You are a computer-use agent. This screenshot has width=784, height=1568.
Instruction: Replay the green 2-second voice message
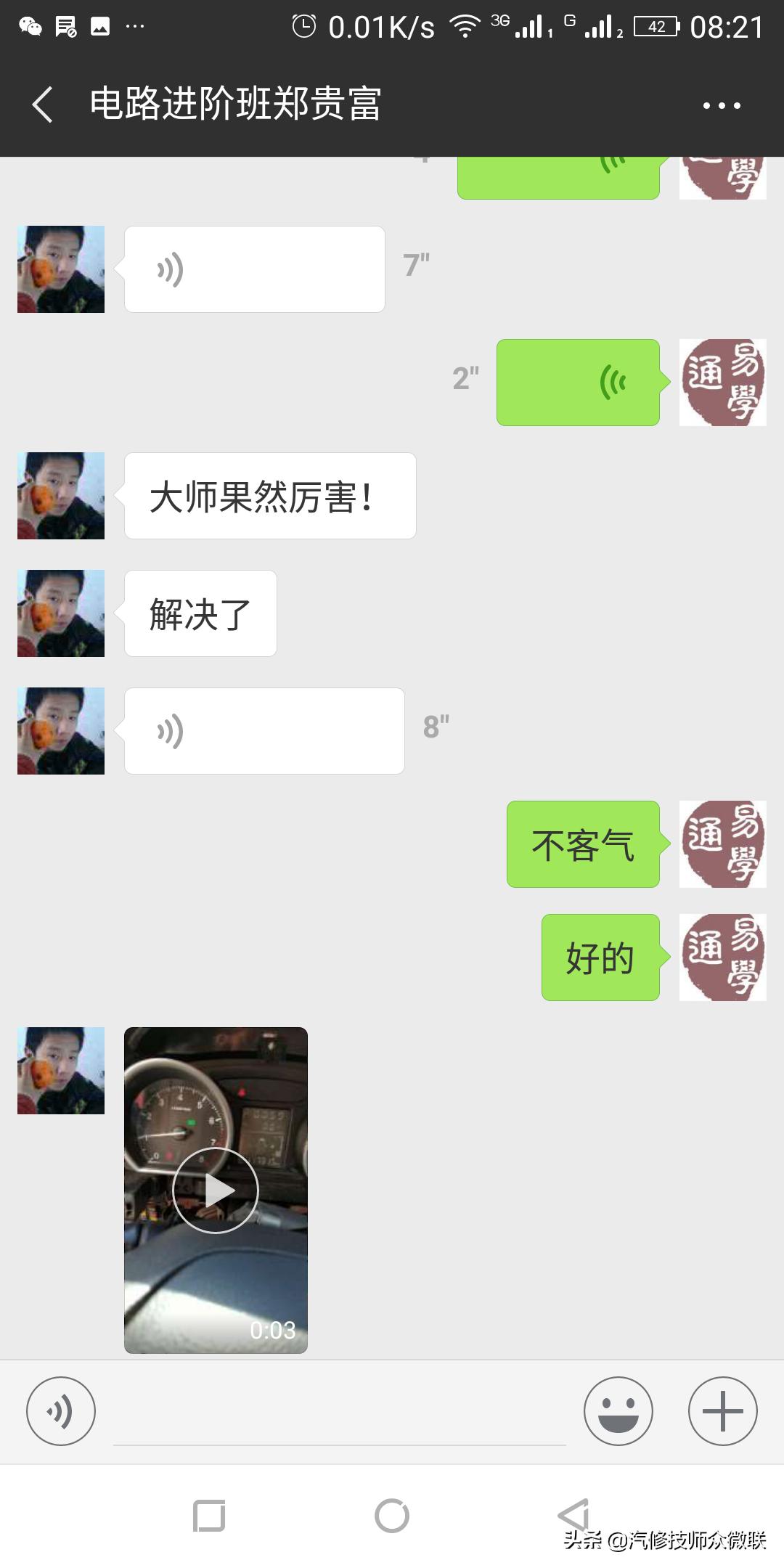point(577,383)
